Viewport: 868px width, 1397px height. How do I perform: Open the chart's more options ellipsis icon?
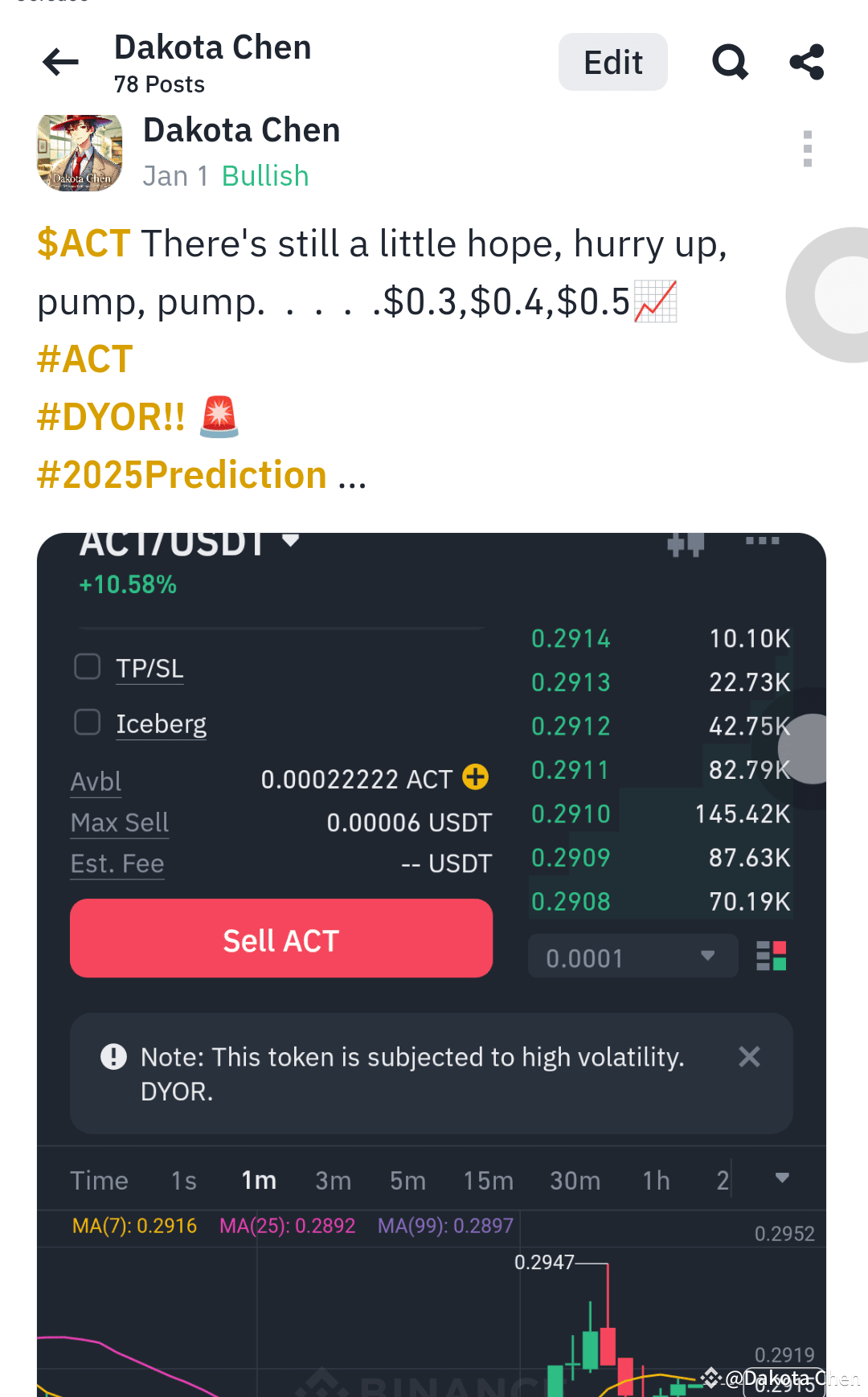pyautogui.click(x=762, y=541)
